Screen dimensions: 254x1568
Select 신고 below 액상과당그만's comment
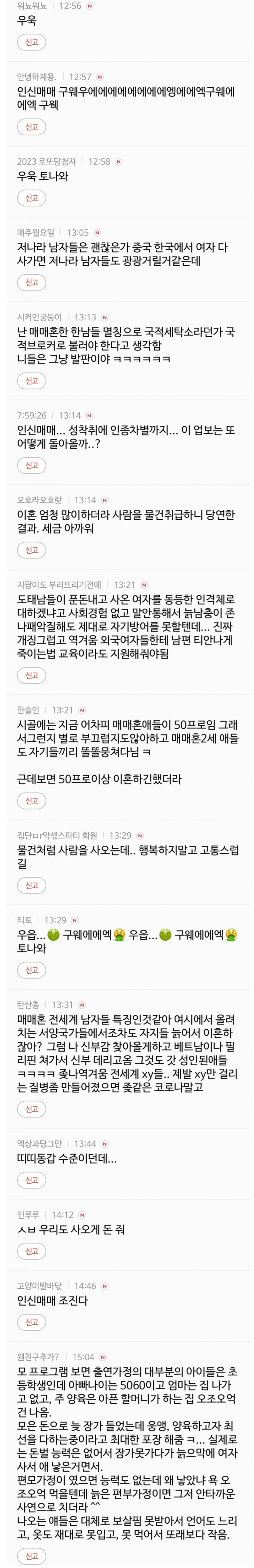(32, 1180)
